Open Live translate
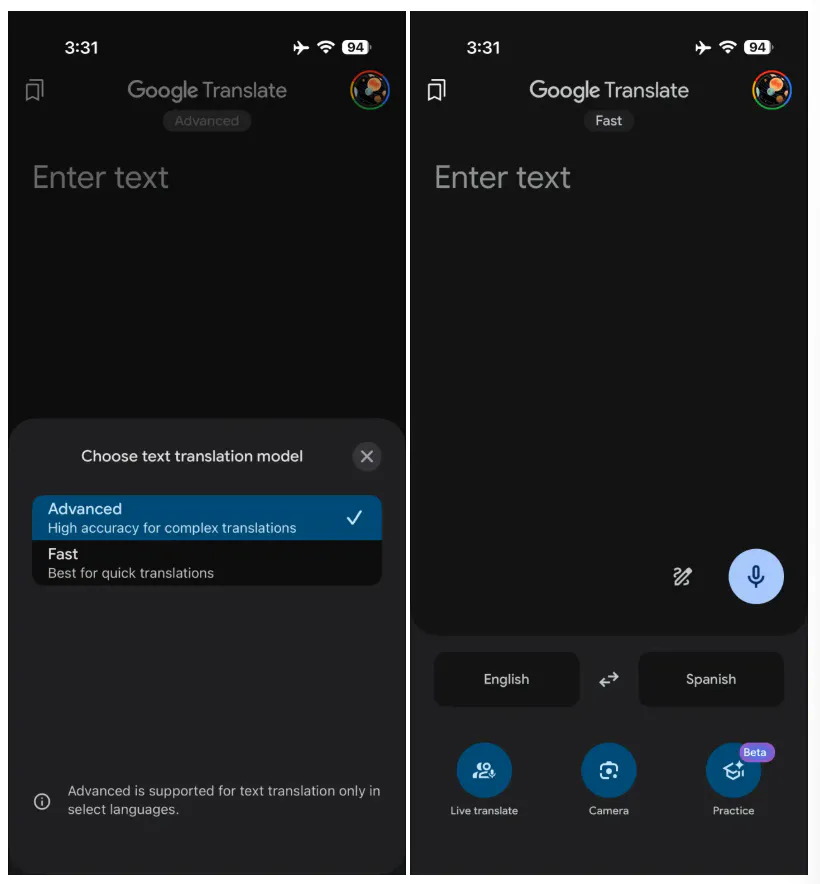Image resolution: width=820 pixels, height=884 pixels. (x=484, y=771)
